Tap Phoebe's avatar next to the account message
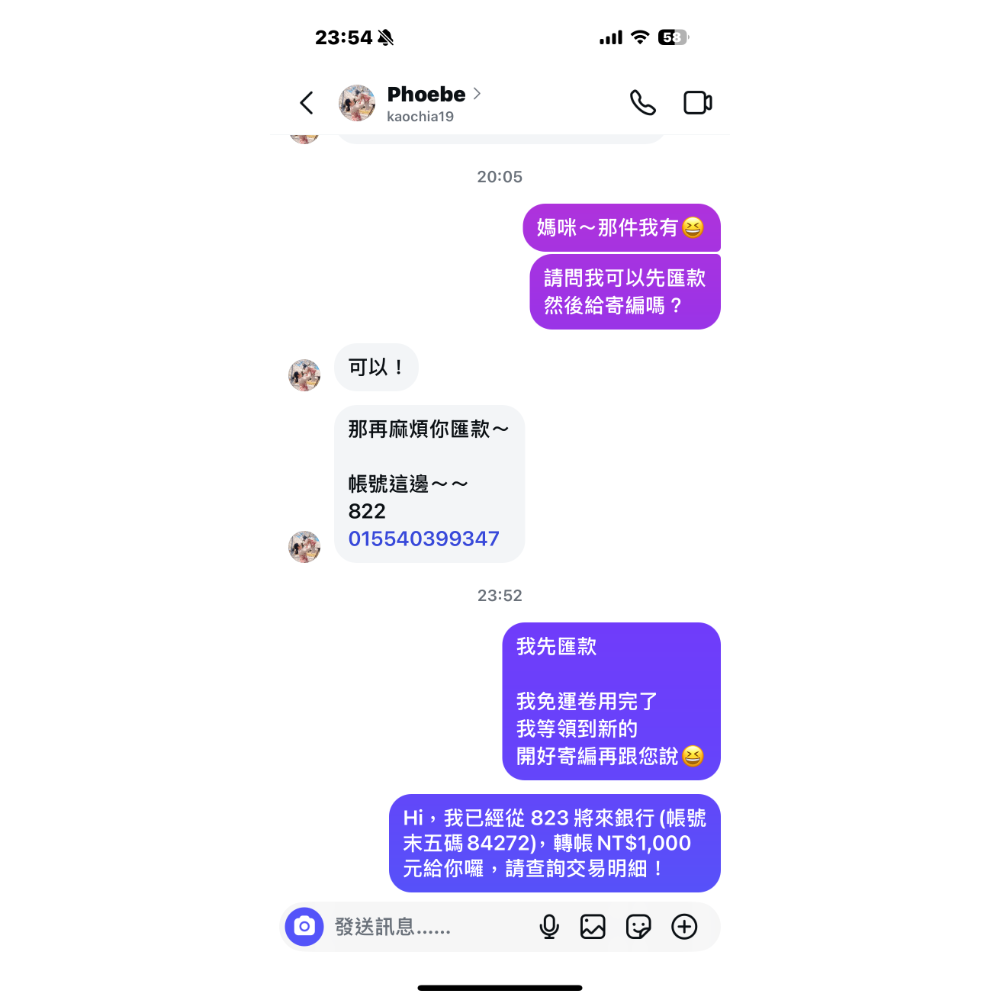This screenshot has height=1000, width=1000. coord(304,547)
